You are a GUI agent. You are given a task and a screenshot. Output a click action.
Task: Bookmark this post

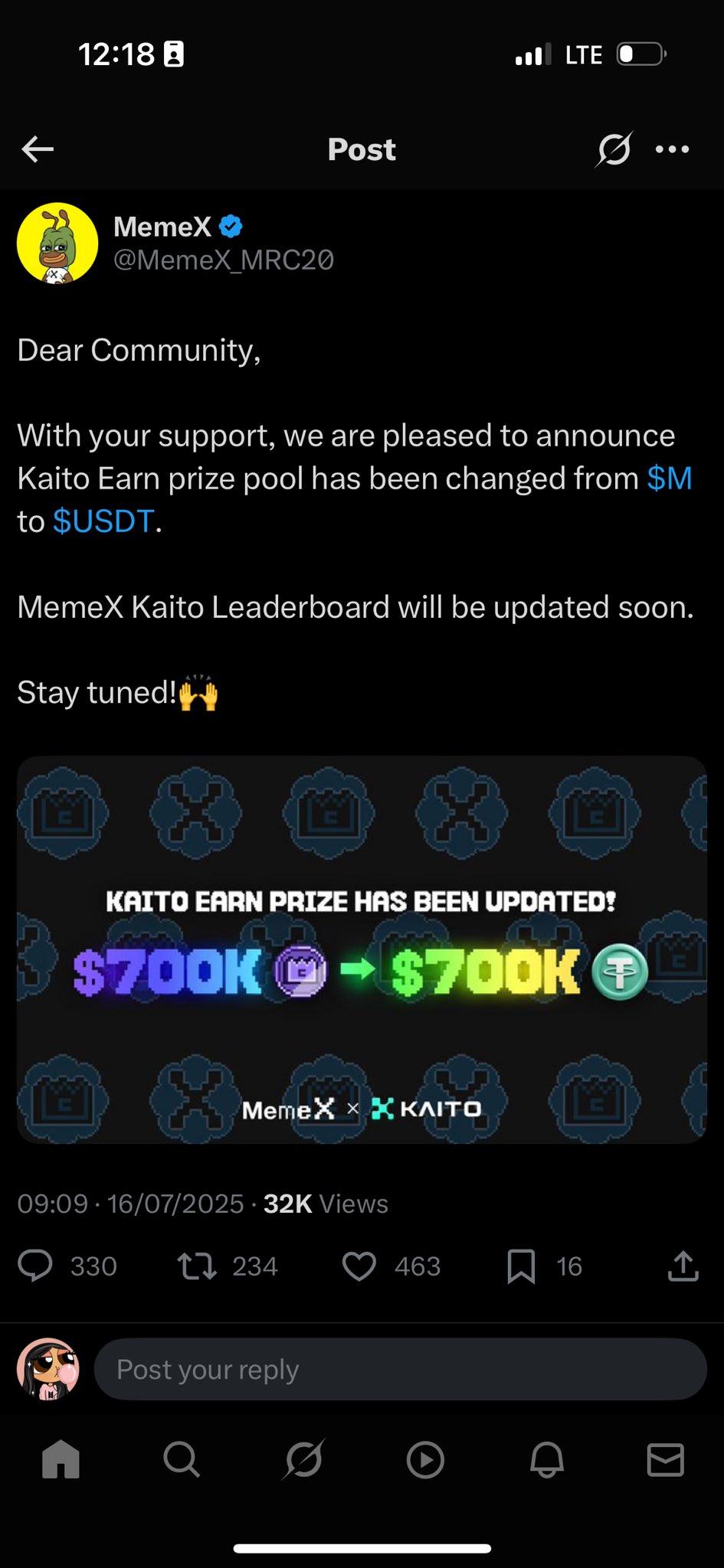pos(521,1266)
